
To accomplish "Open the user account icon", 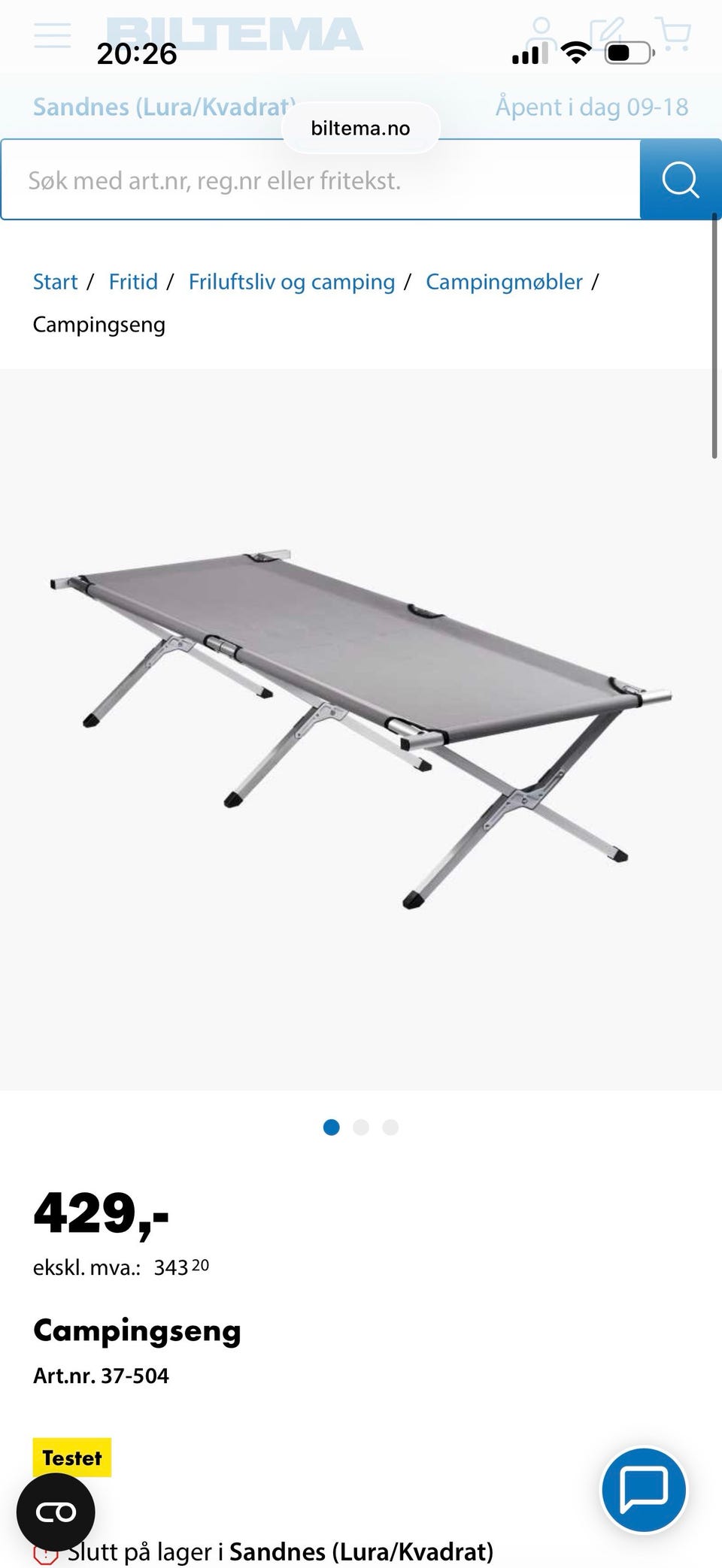I will (541, 33).
